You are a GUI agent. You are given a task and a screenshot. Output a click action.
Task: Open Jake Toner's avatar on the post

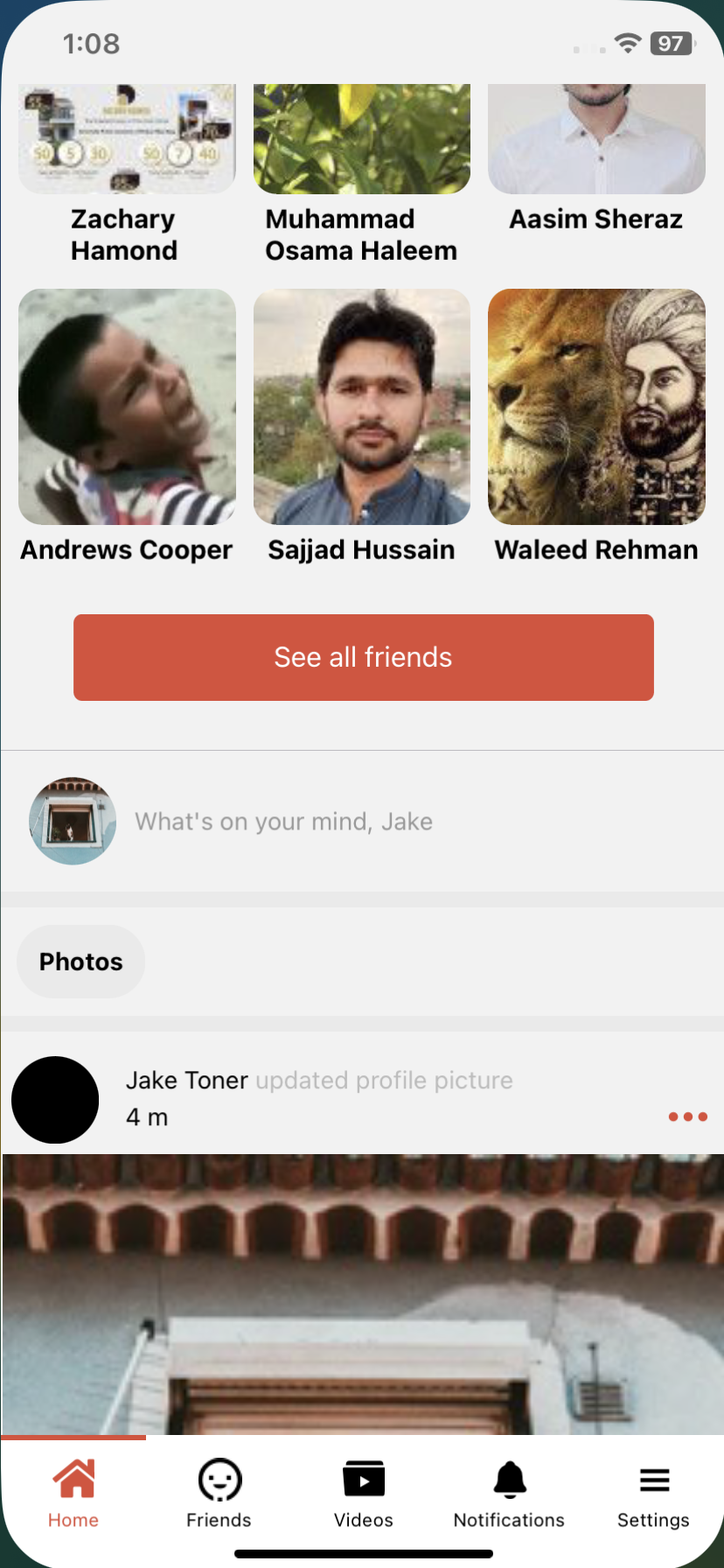coord(55,1100)
